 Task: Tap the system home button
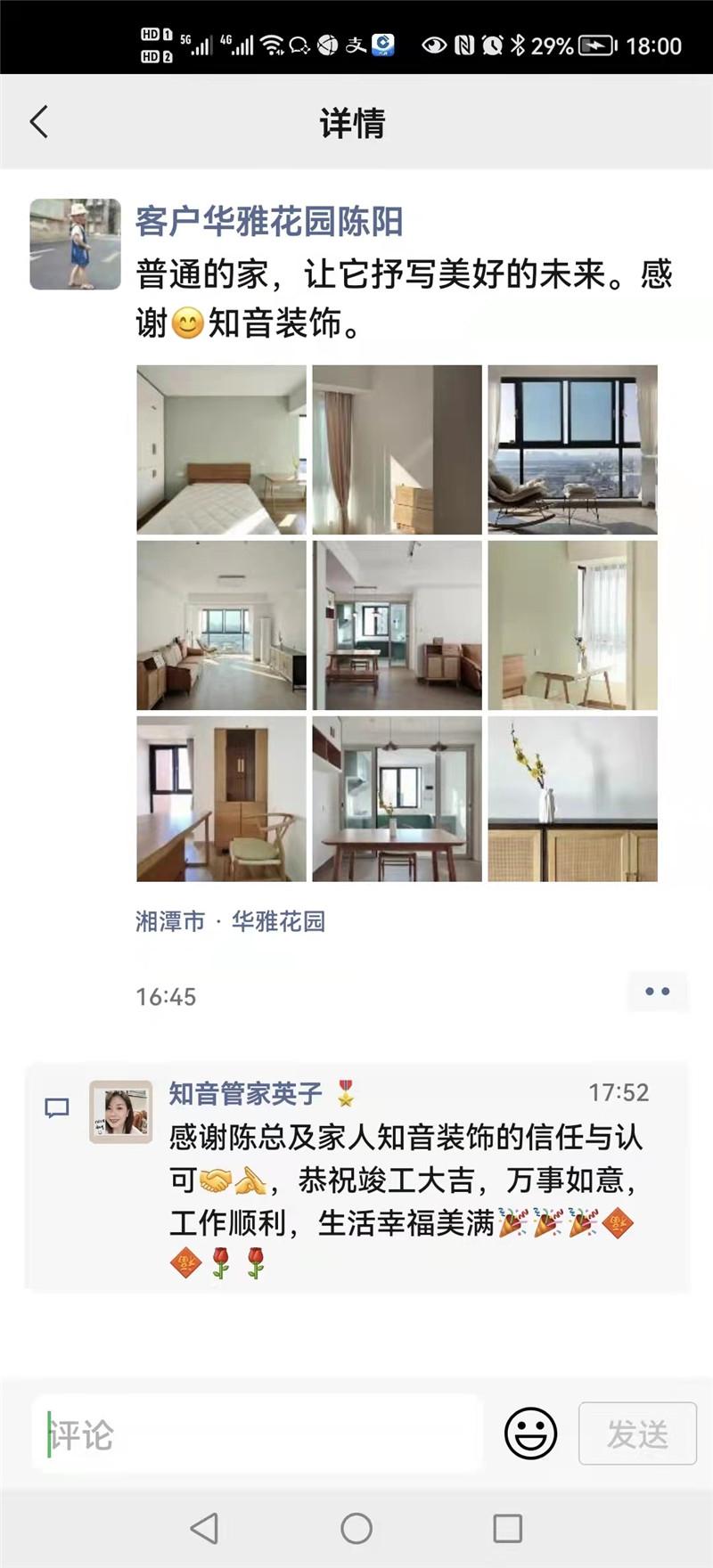(356, 1529)
